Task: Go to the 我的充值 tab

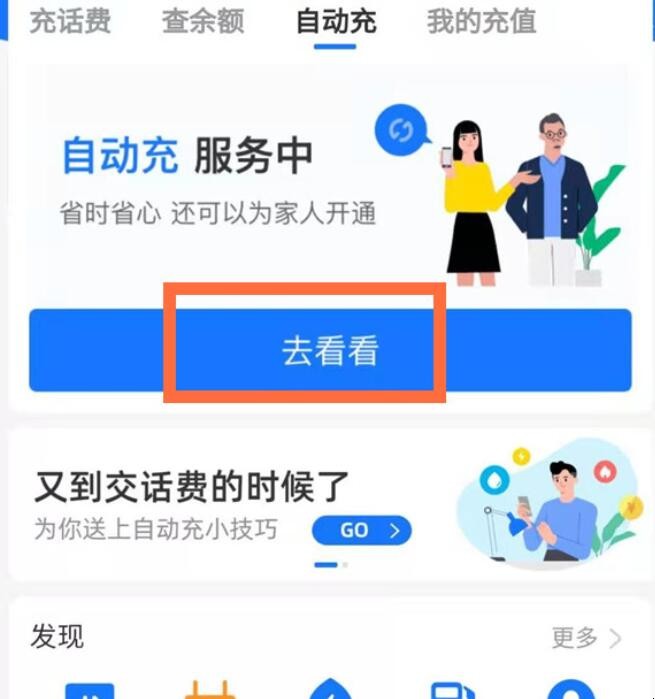Action: (481, 21)
